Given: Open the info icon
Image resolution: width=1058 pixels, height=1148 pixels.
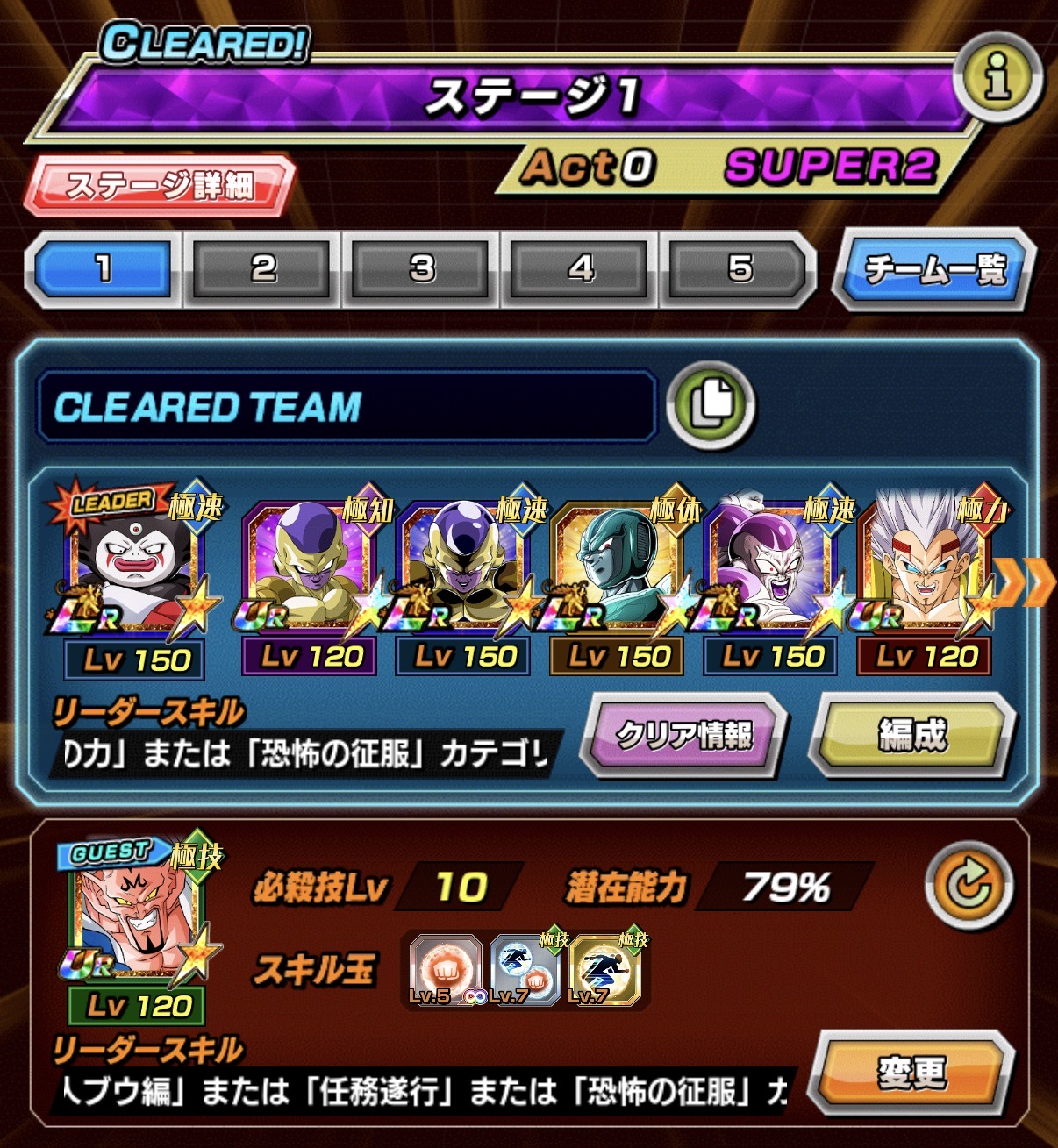Looking at the screenshot, I should (x=997, y=79).
